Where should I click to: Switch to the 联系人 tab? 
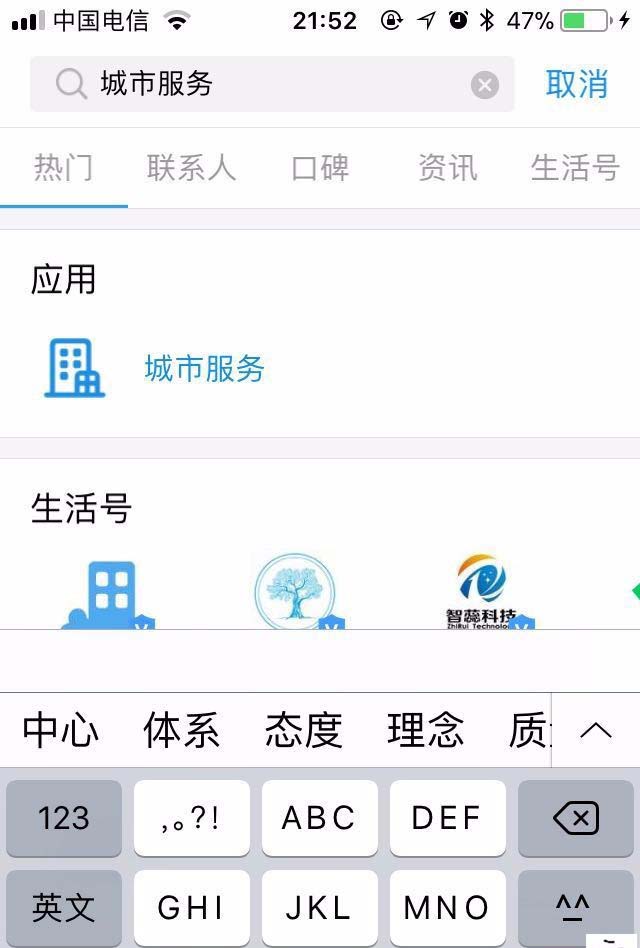pos(191,168)
